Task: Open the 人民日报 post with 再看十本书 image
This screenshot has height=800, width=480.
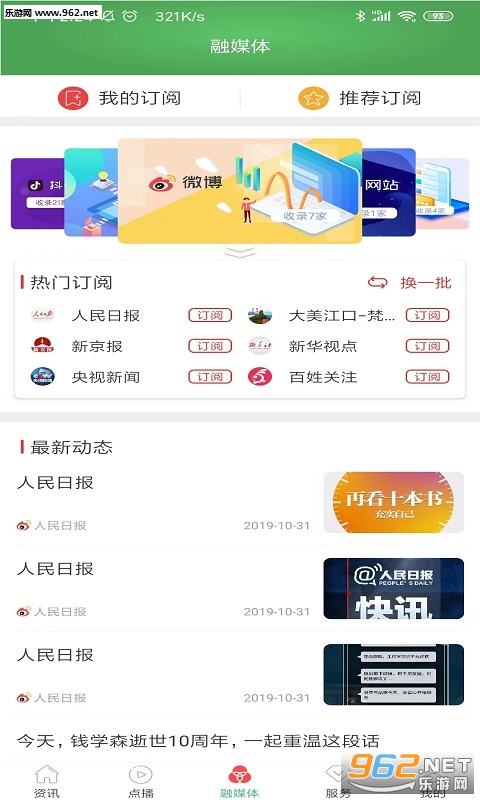Action: [x=240, y=503]
